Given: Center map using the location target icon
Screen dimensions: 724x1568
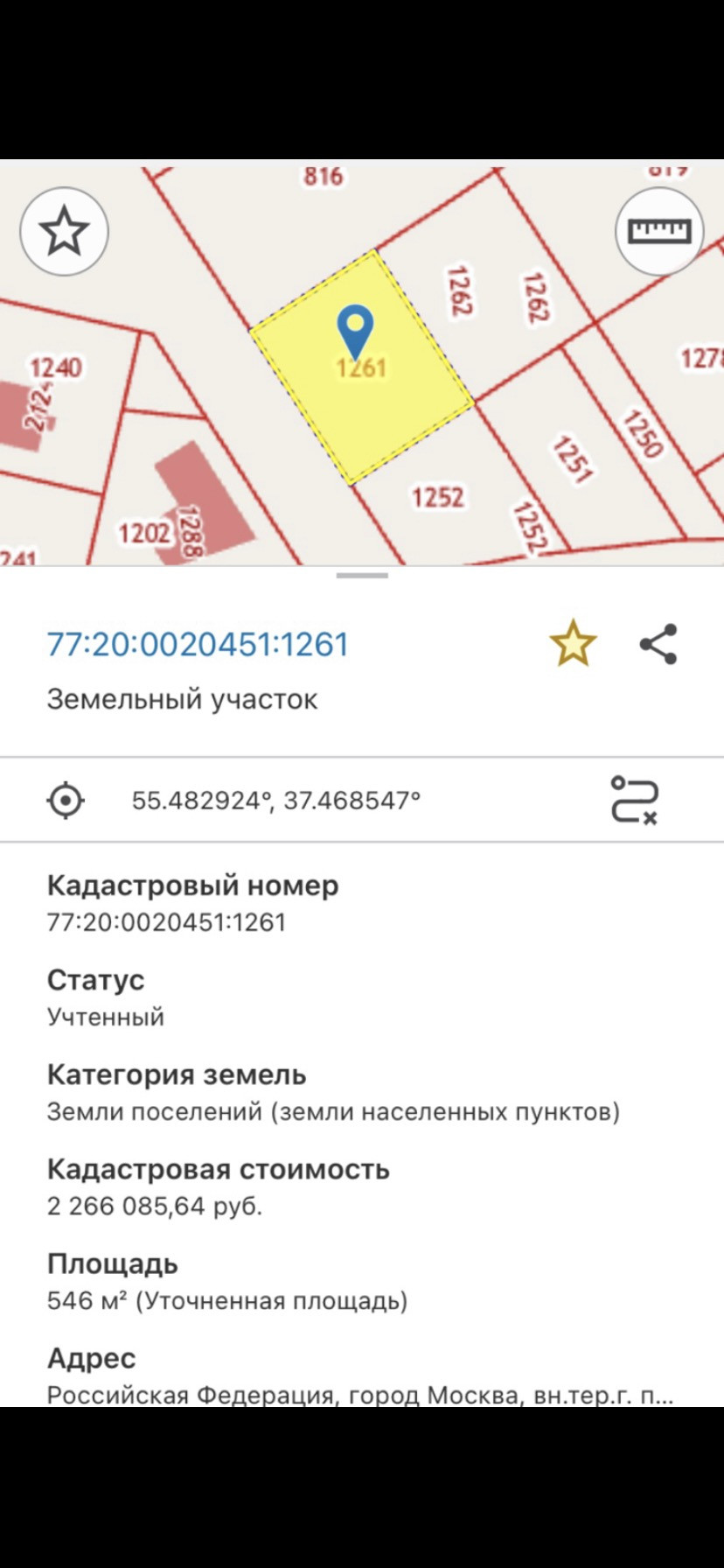Looking at the screenshot, I should (x=66, y=801).
